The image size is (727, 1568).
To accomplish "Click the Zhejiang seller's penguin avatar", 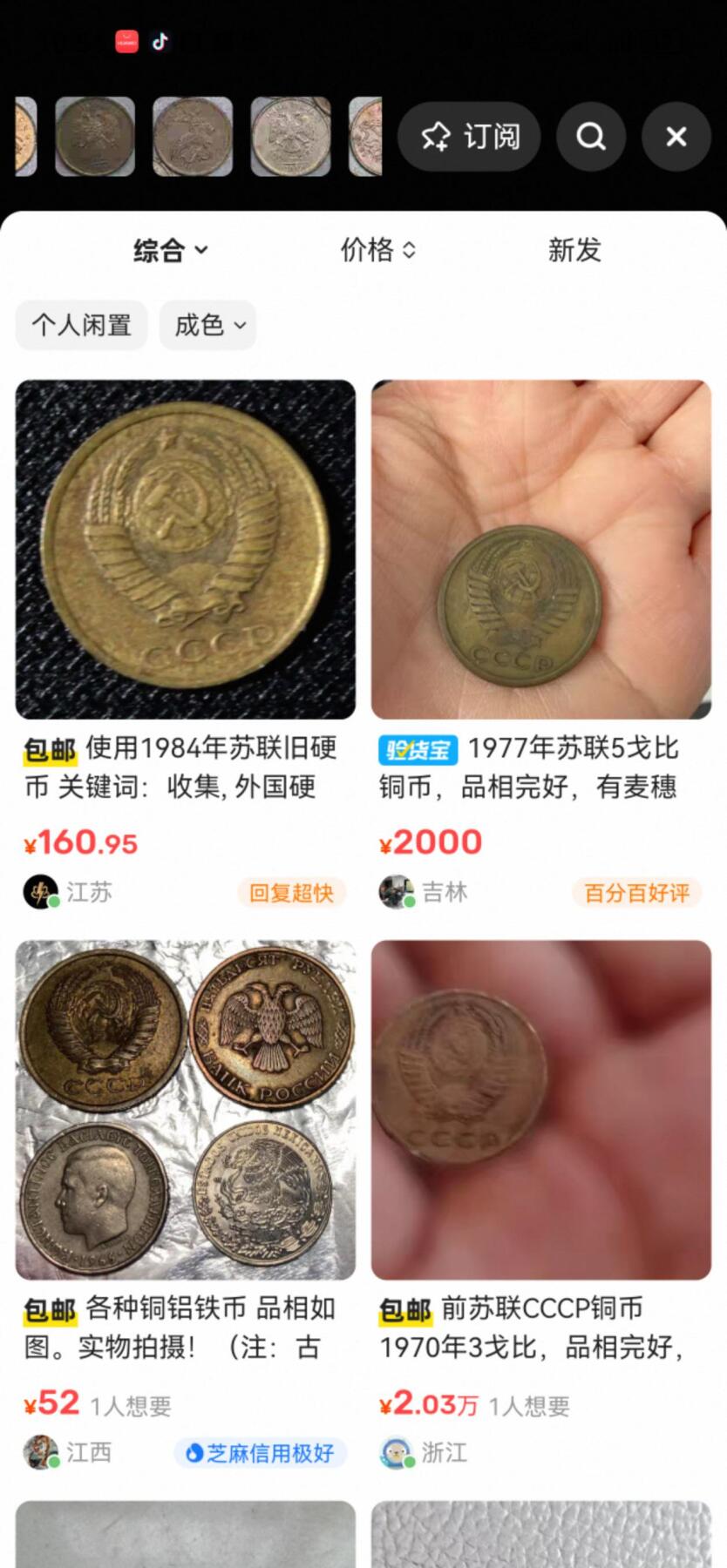I will [397, 1451].
